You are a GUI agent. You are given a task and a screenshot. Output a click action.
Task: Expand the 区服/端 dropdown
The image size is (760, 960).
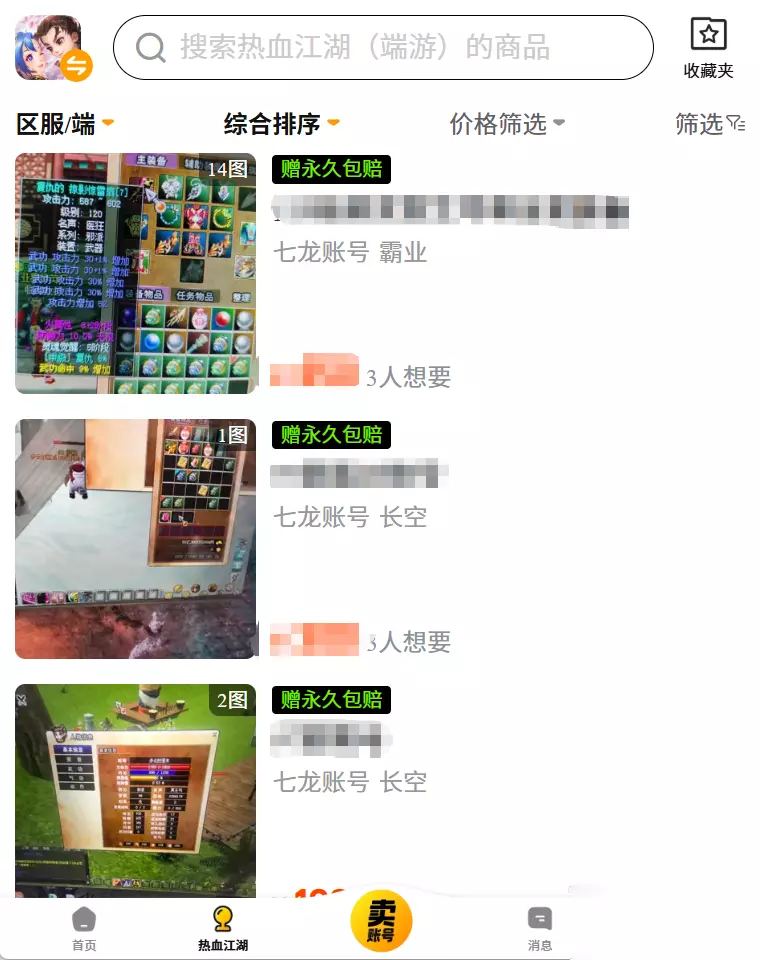65,124
